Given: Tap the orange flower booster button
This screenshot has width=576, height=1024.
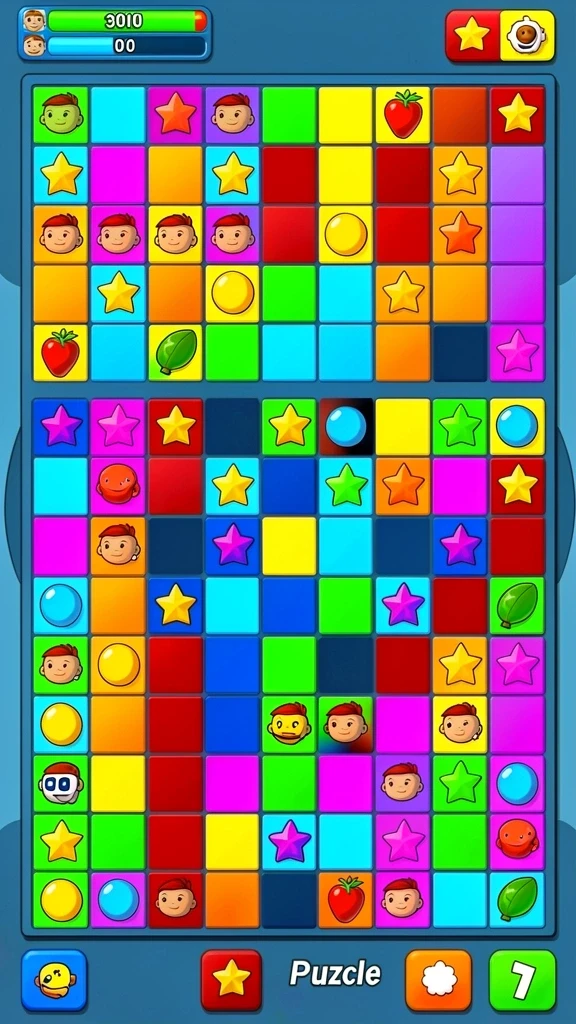Looking at the screenshot, I should 438,980.
